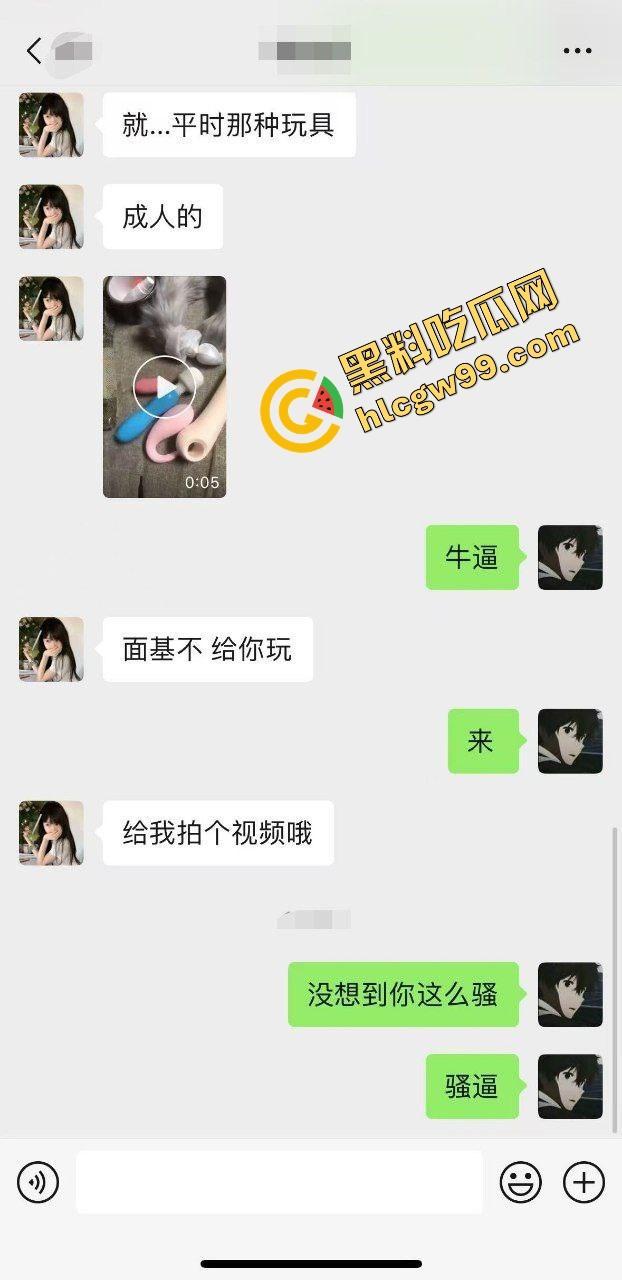Switch to voice message input
The width and height of the screenshot is (622, 1280).
tap(38, 1183)
